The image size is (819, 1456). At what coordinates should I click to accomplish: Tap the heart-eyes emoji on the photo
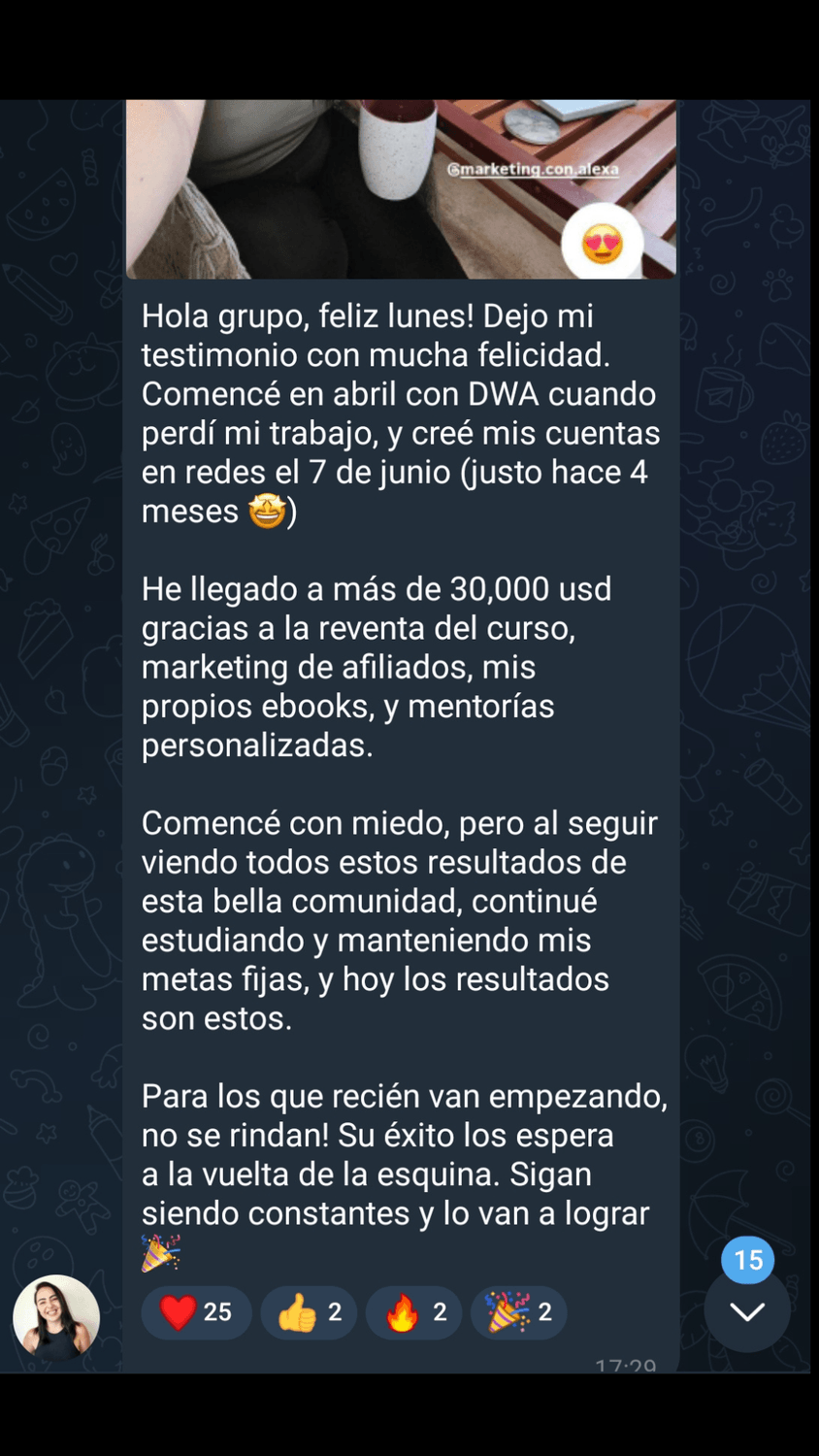tap(603, 243)
